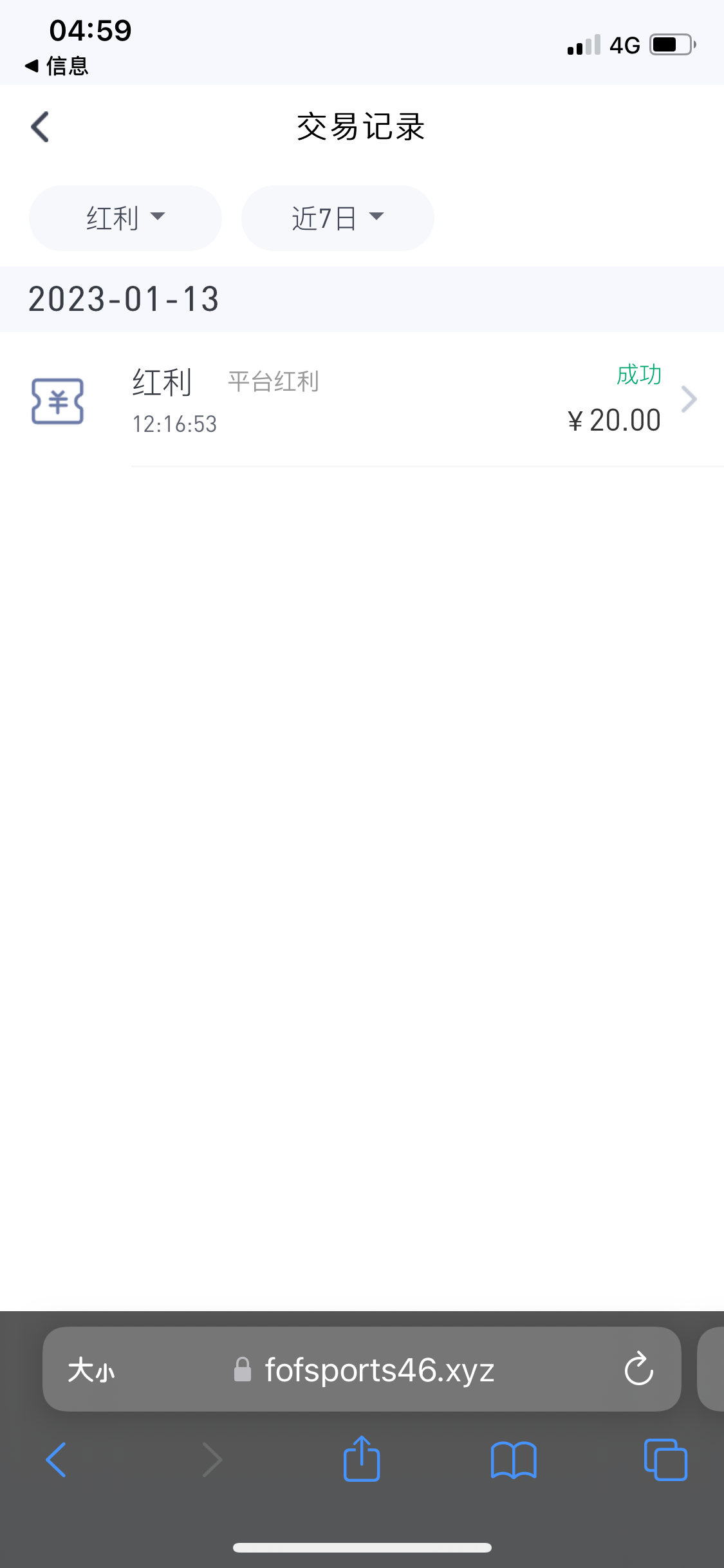This screenshot has width=724, height=1568.
Task: Share this page with the share icon
Action: point(362,1460)
